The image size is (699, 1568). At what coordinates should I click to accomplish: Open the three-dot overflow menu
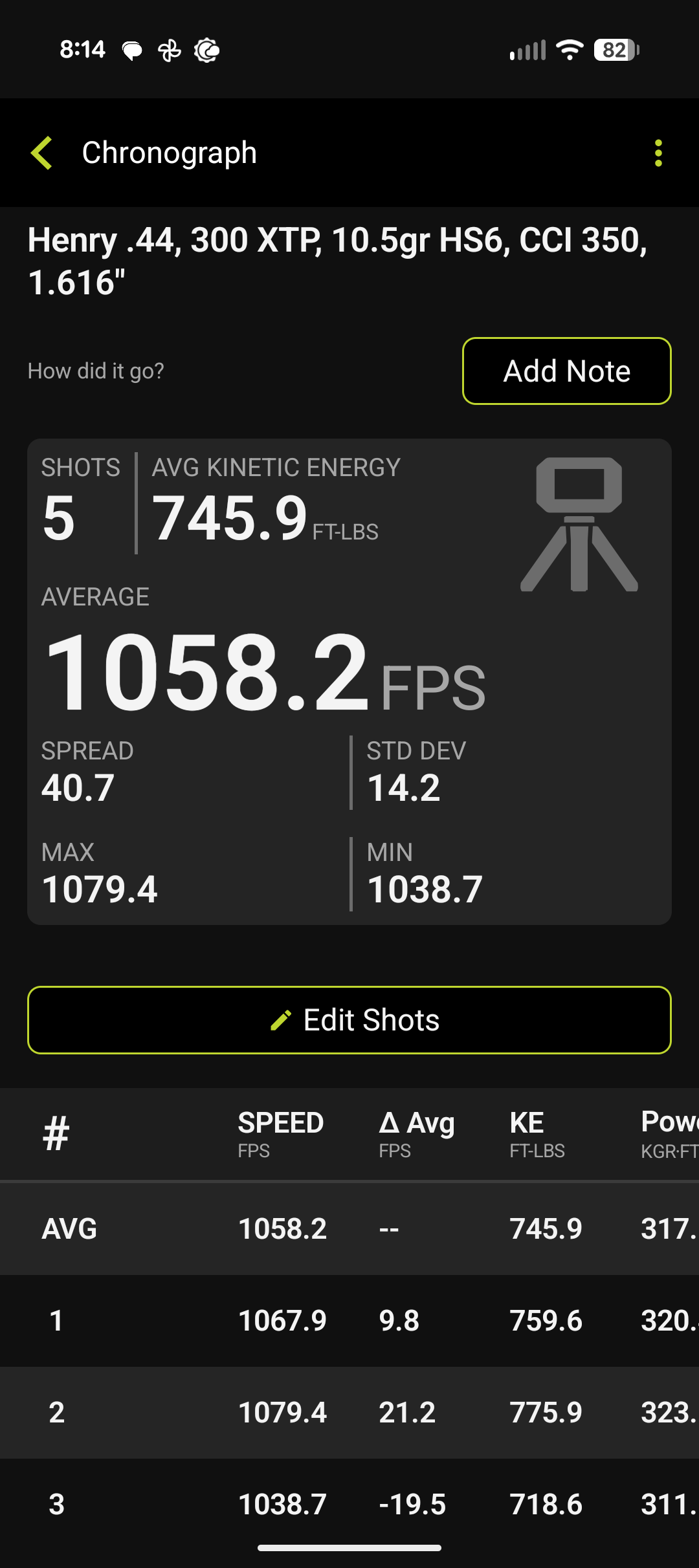point(658,153)
